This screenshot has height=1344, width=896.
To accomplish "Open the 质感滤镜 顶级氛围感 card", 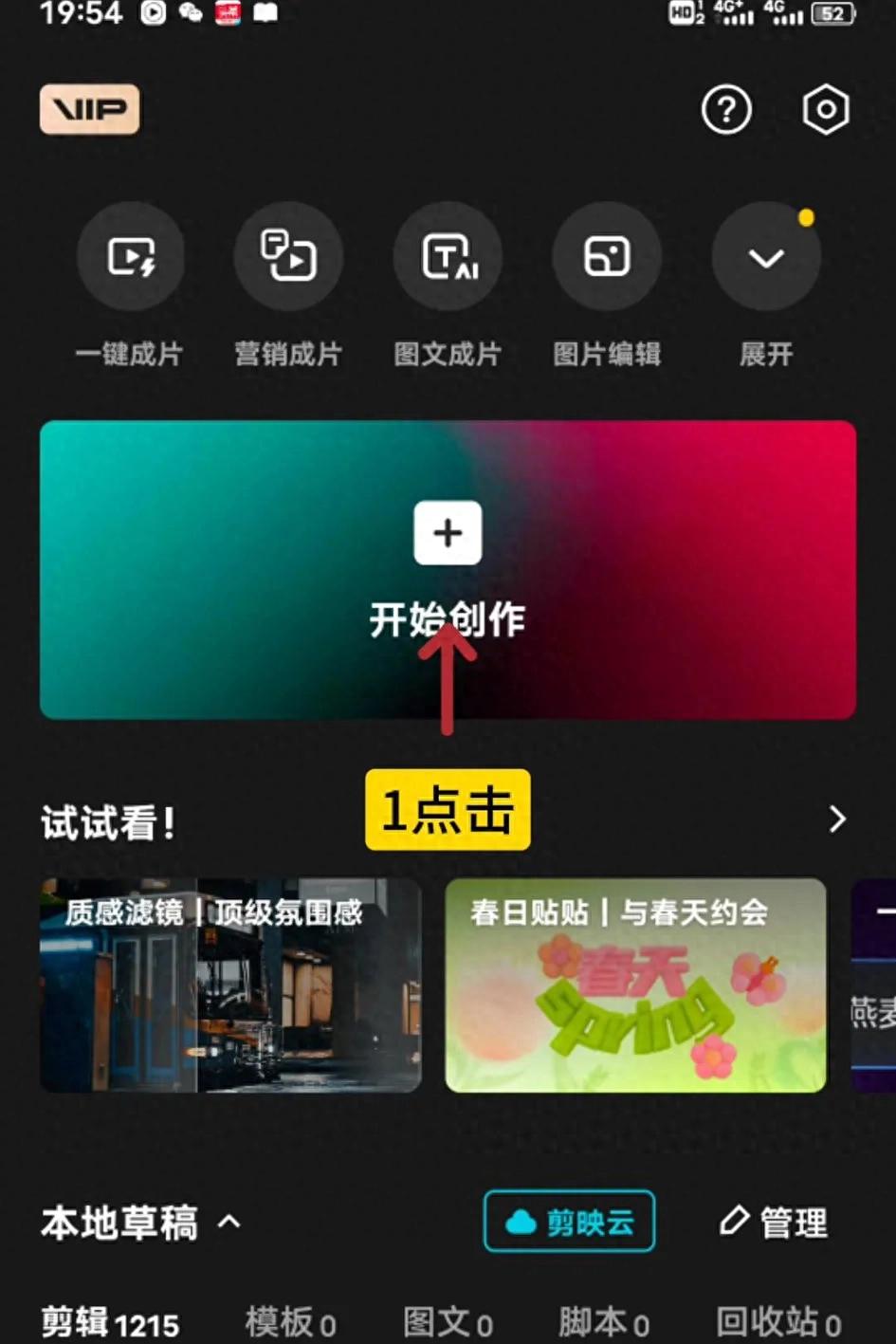I will (x=230, y=985).
